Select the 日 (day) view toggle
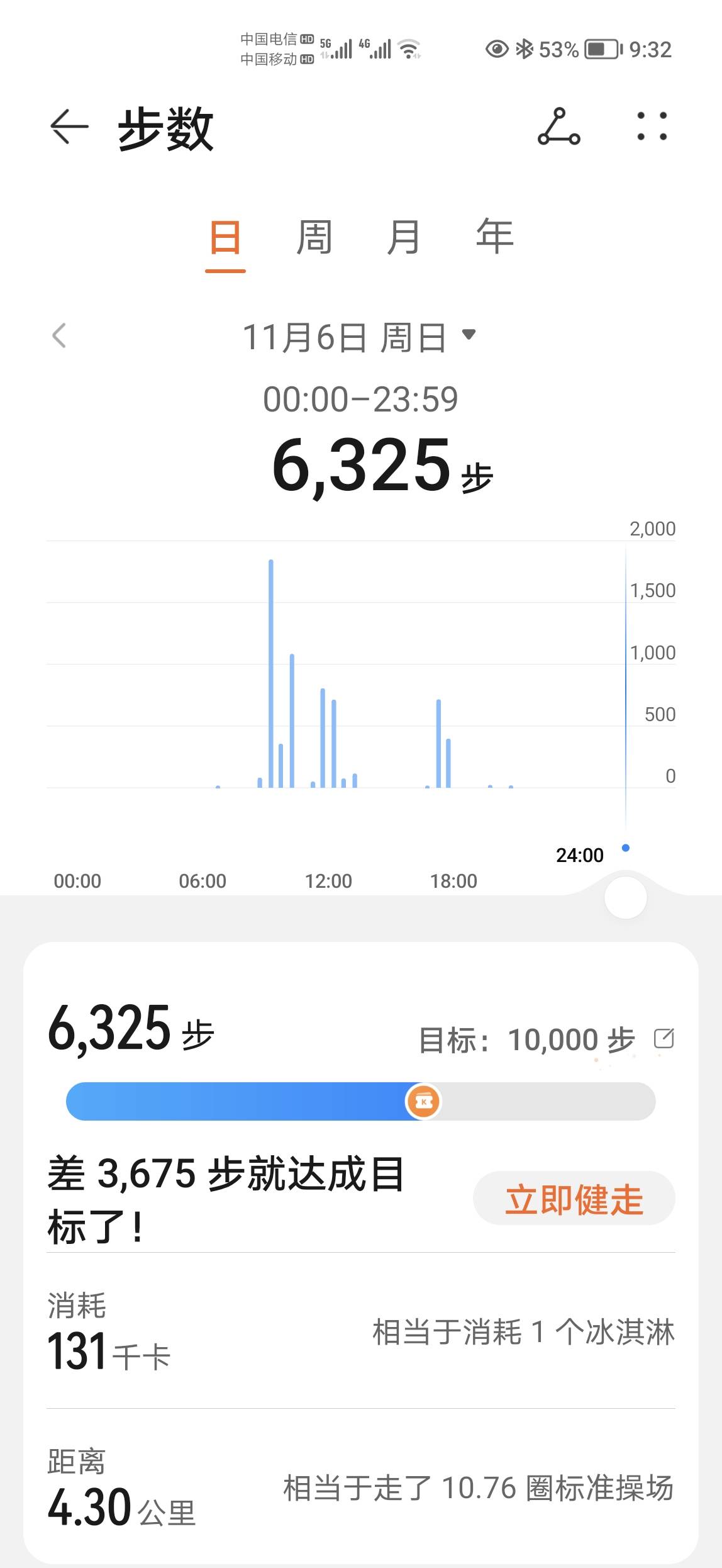722x1568 pixels. click(224, 239)
